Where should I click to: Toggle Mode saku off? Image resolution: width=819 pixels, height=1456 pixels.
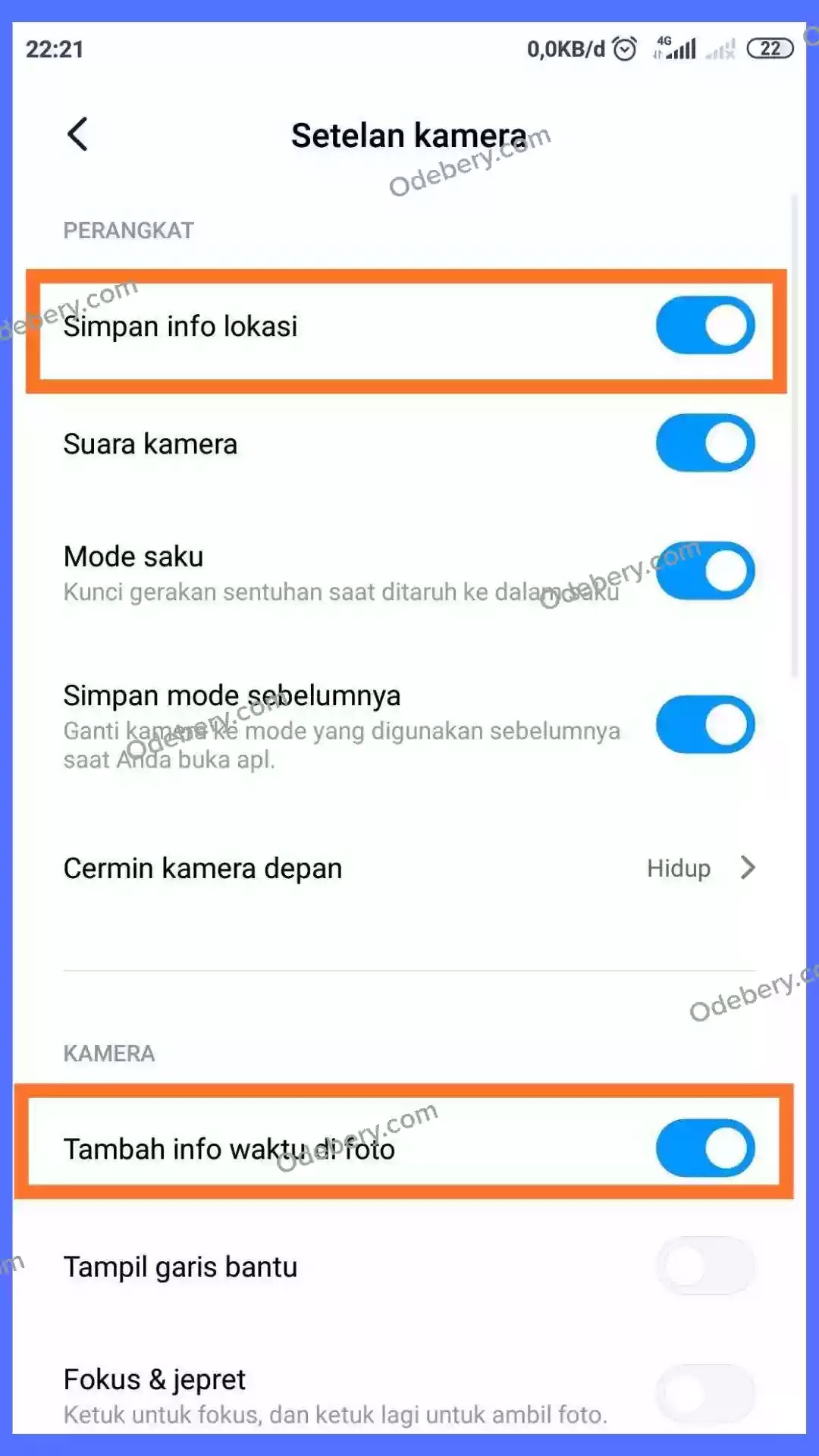(x=704, y=571)
